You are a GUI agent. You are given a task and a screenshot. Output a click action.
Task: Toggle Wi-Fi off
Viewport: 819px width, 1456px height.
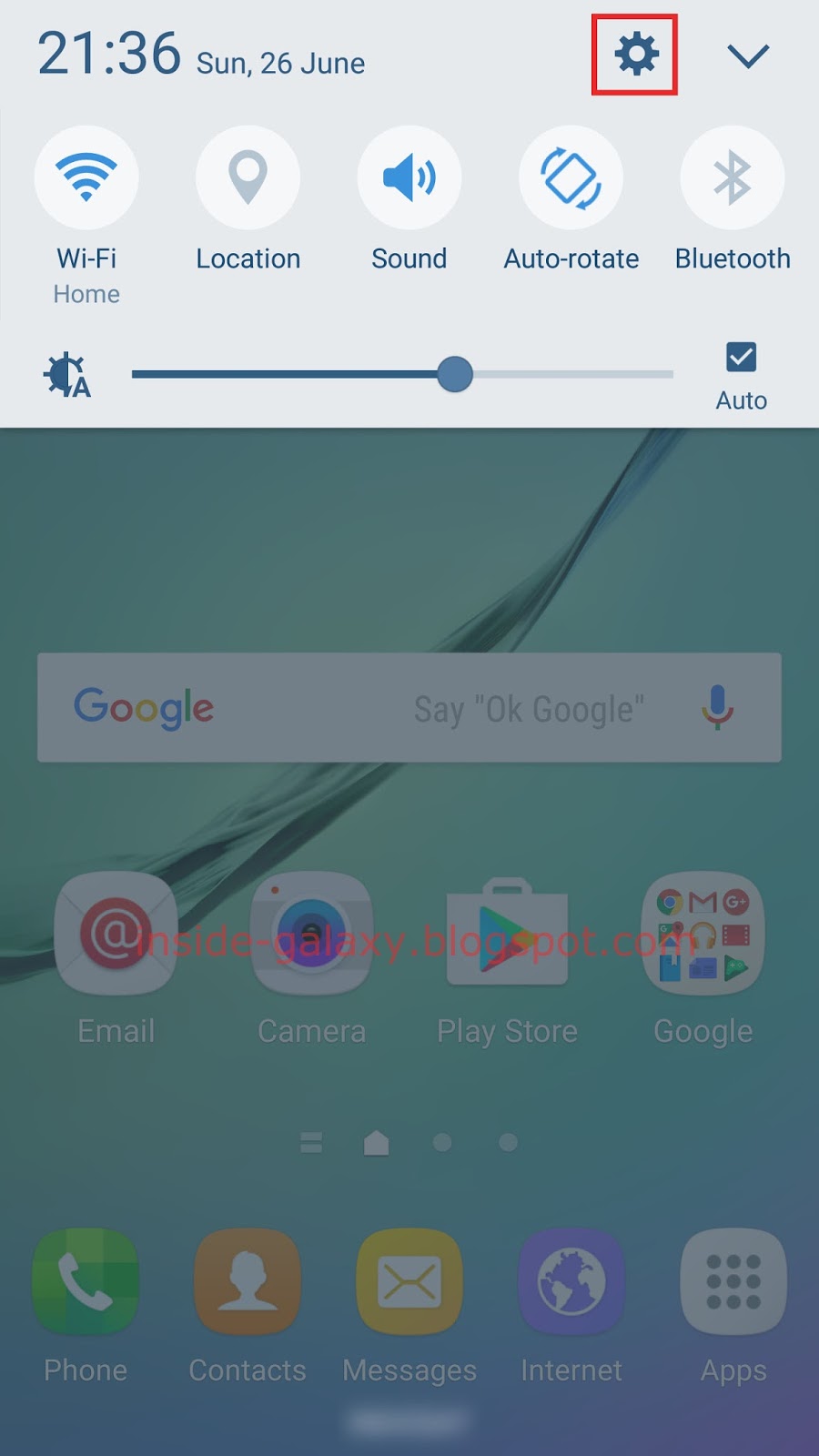86,177
